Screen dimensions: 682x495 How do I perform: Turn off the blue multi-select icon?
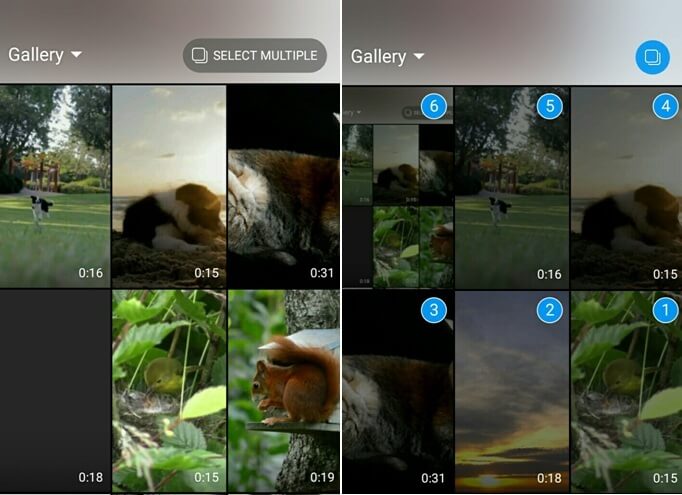[x=652, y=56]
